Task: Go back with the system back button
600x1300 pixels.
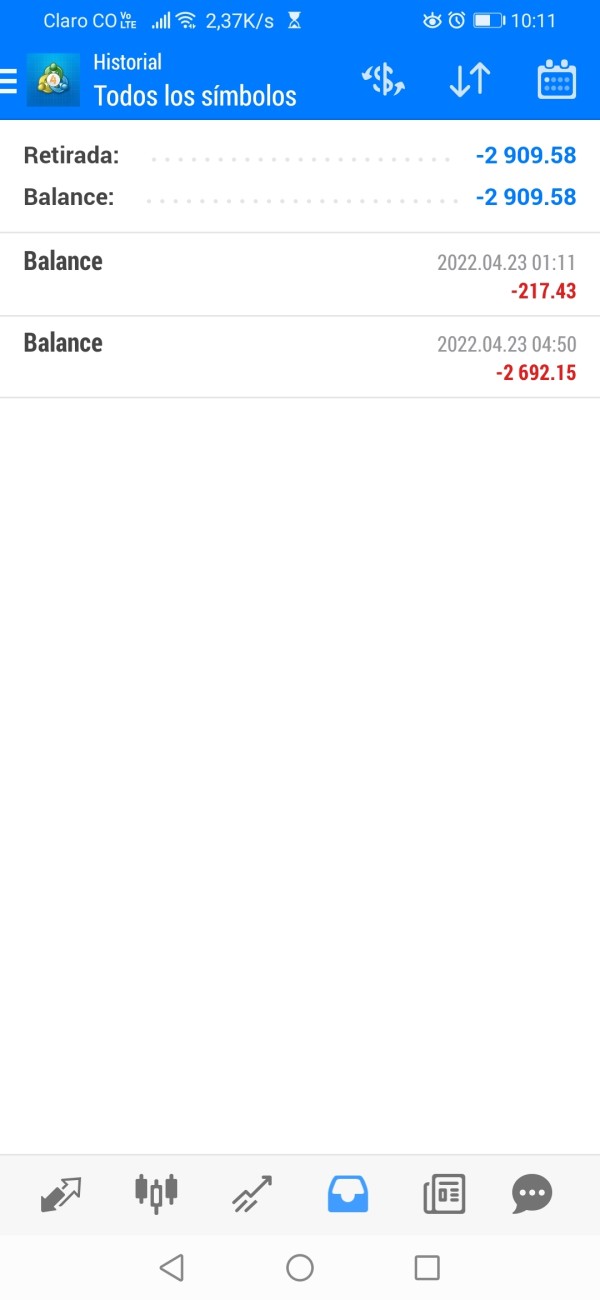Action: [x=172, y=1268]
